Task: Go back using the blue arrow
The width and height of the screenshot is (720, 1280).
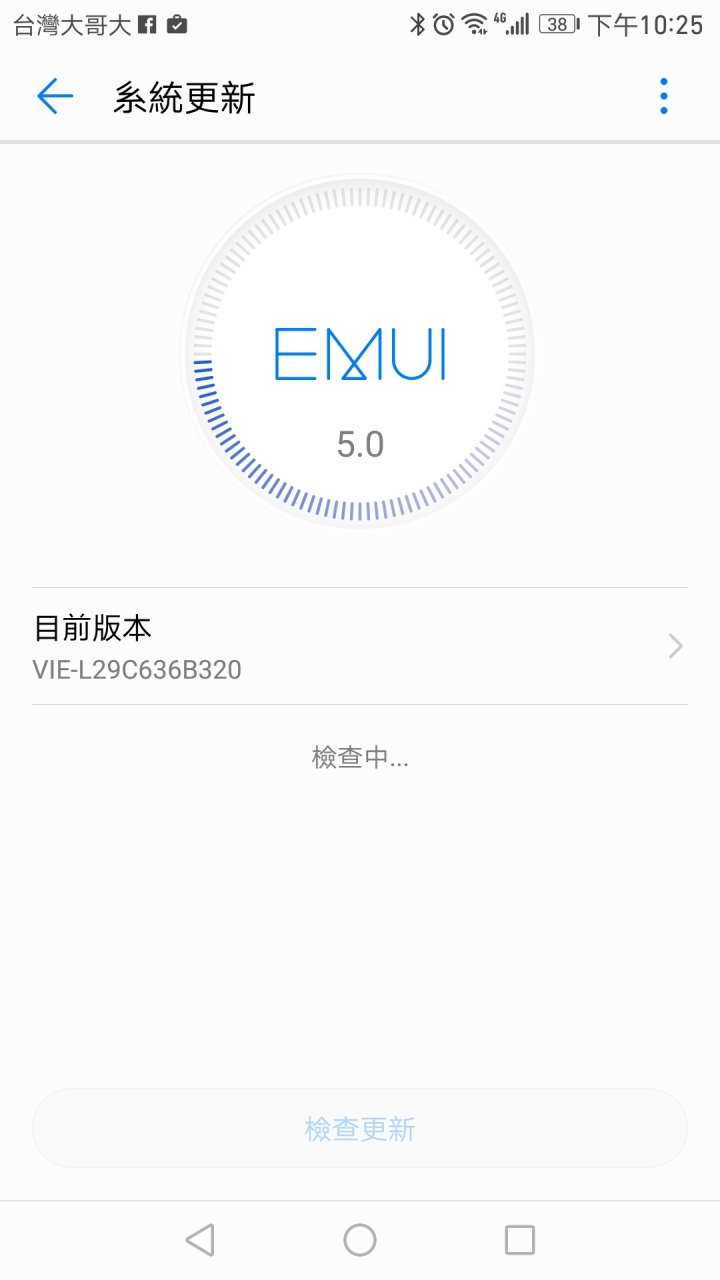Action: (x=55, y=97)
